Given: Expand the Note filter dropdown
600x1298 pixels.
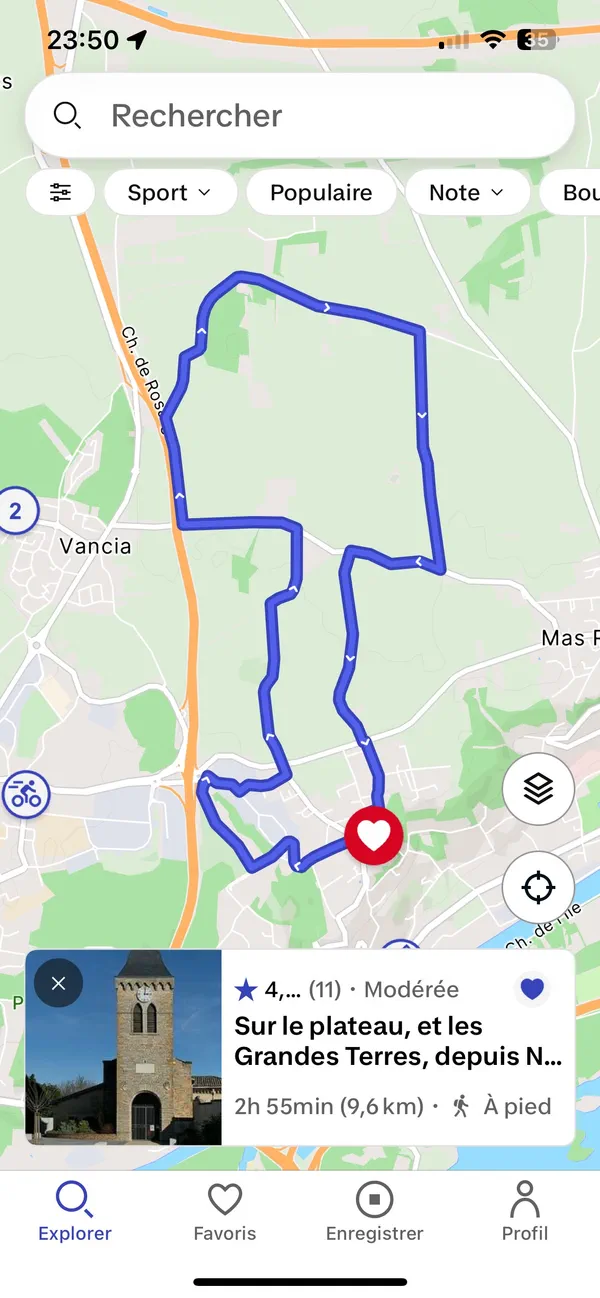Looking at the screenshot, I should pyautogui.click(x=466, y=193).
